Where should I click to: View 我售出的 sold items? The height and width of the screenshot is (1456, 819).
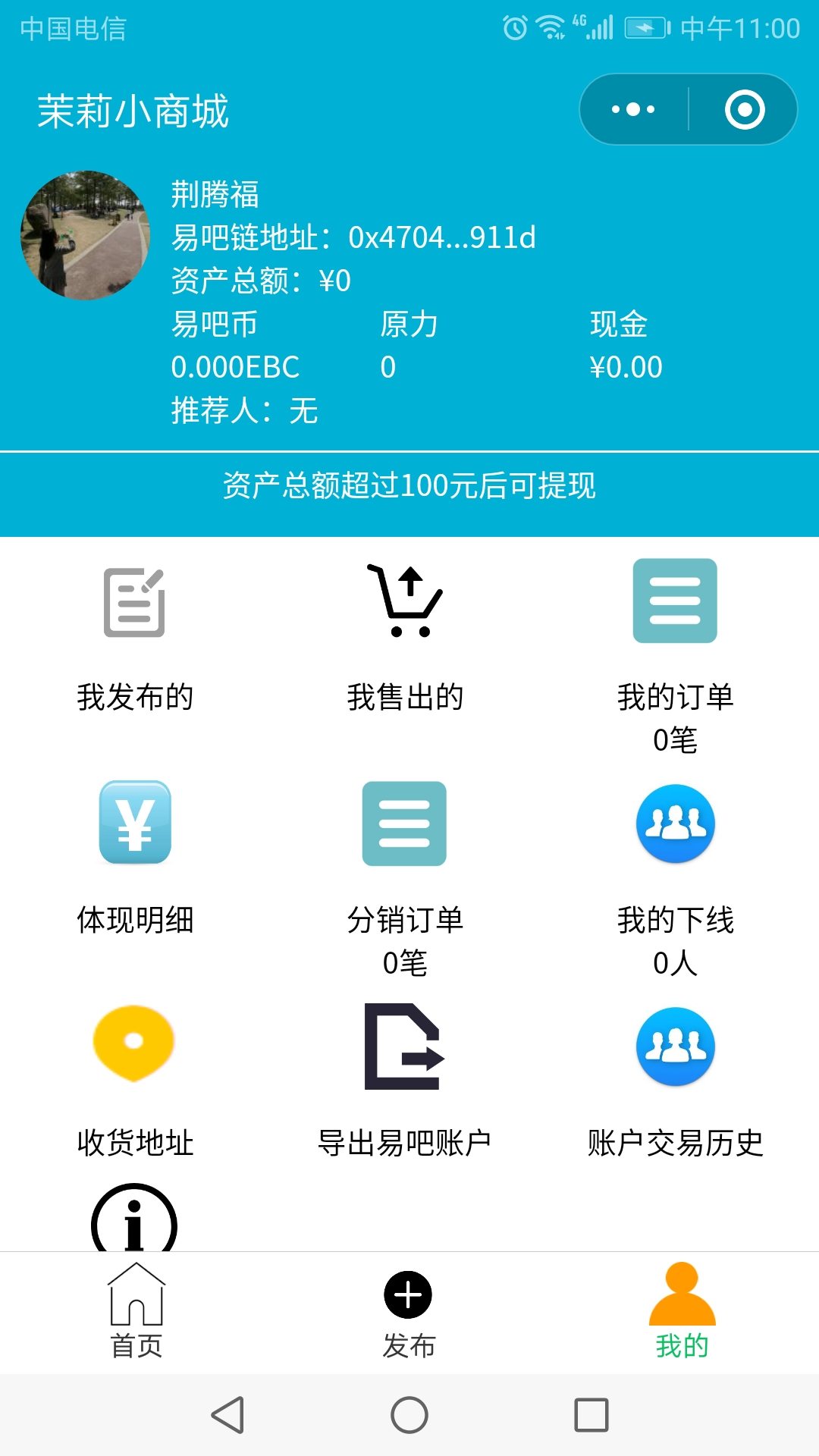point(405,637)
